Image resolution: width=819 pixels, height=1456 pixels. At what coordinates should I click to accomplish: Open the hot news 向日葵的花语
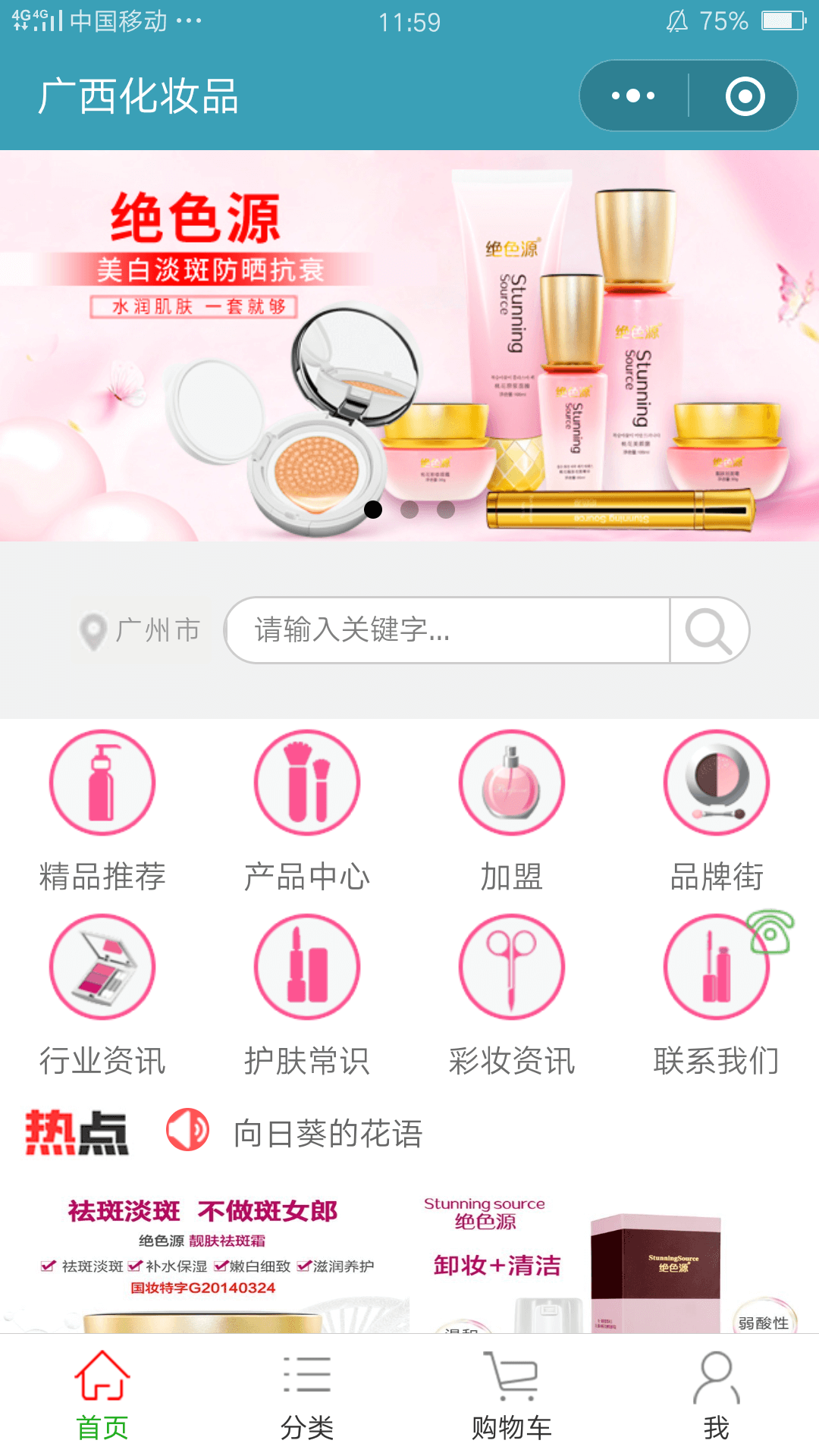(328, 1134)
